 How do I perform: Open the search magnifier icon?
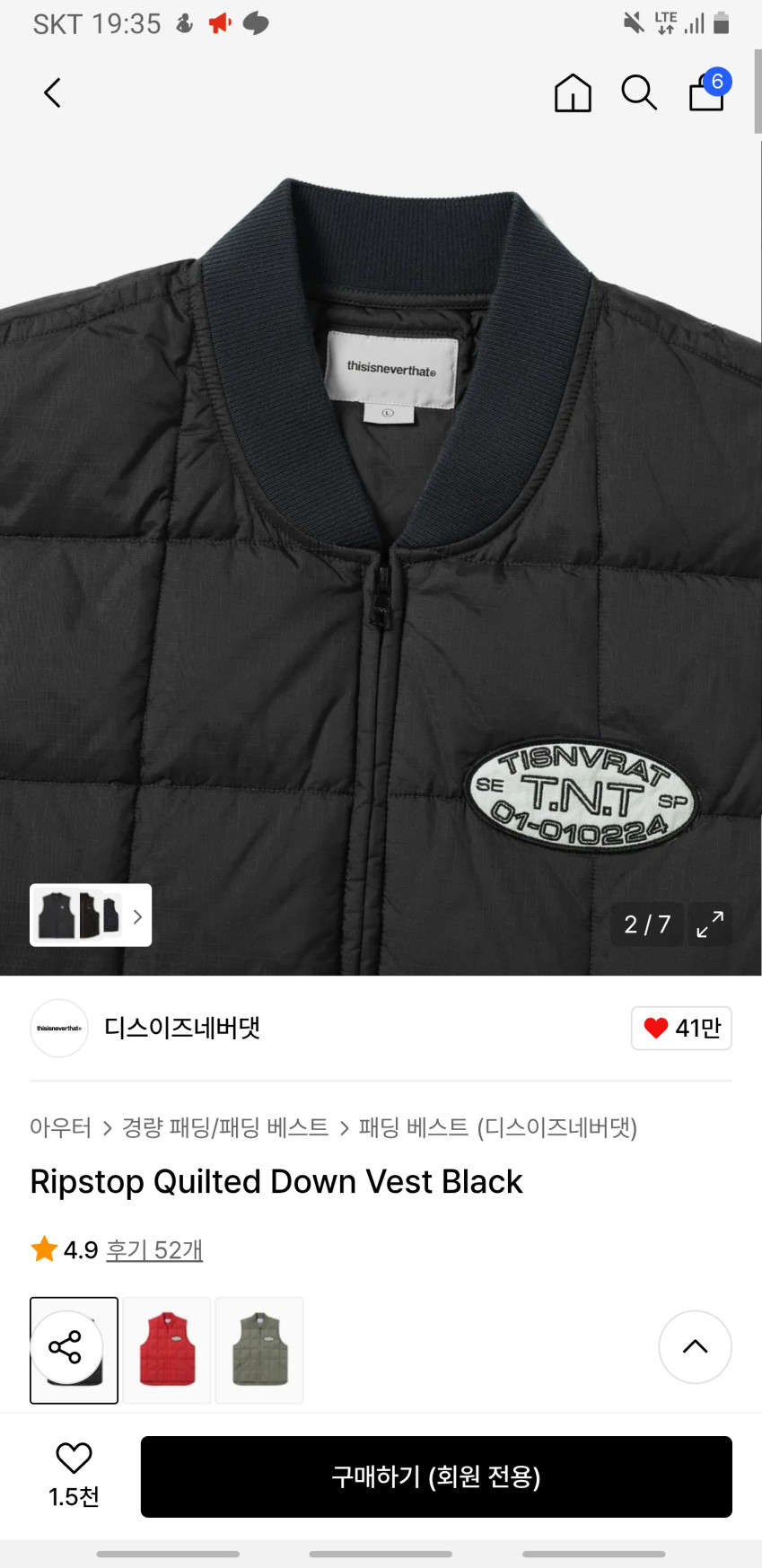point(639,92)
